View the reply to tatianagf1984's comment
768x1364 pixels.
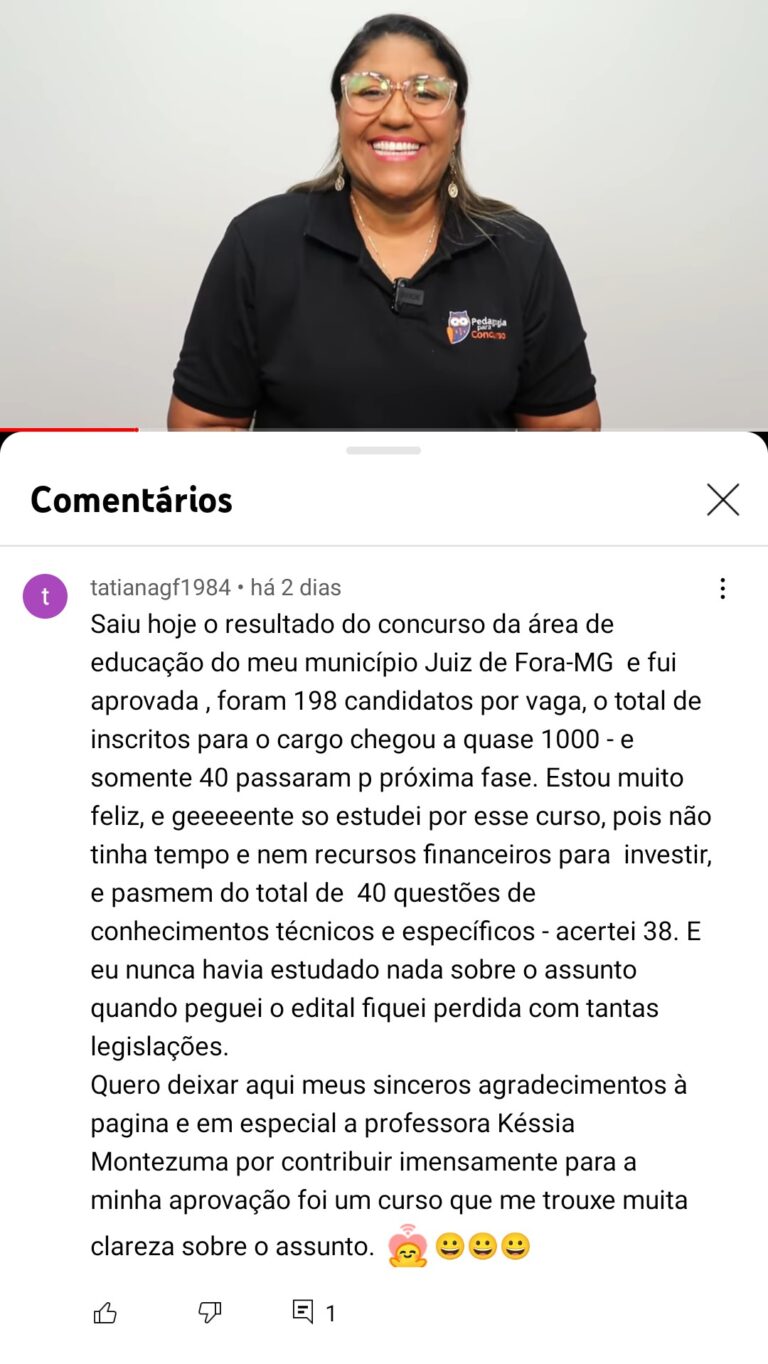(x=313, y=1312)
